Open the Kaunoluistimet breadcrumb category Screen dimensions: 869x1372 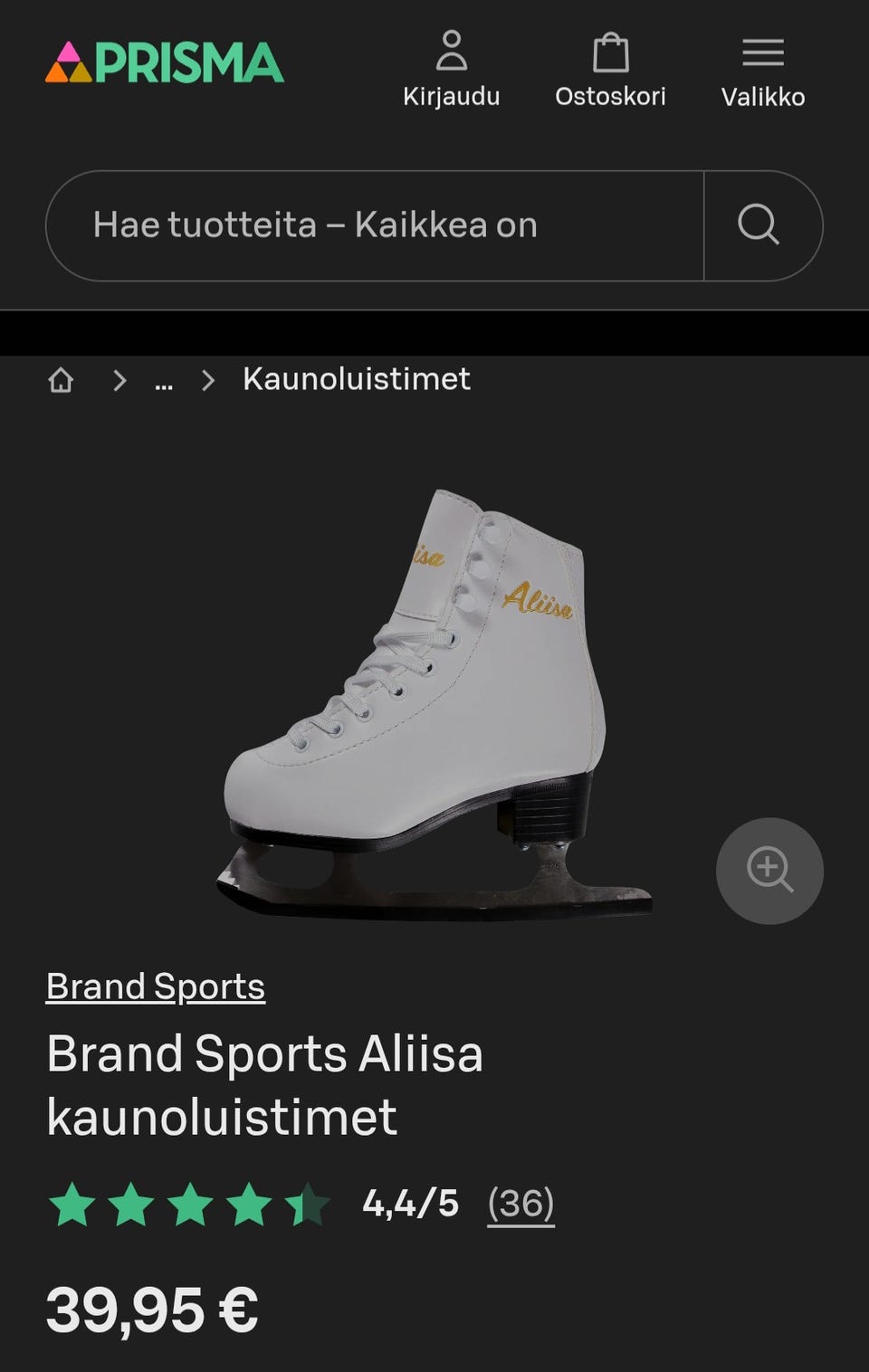(x=356, y=379)
